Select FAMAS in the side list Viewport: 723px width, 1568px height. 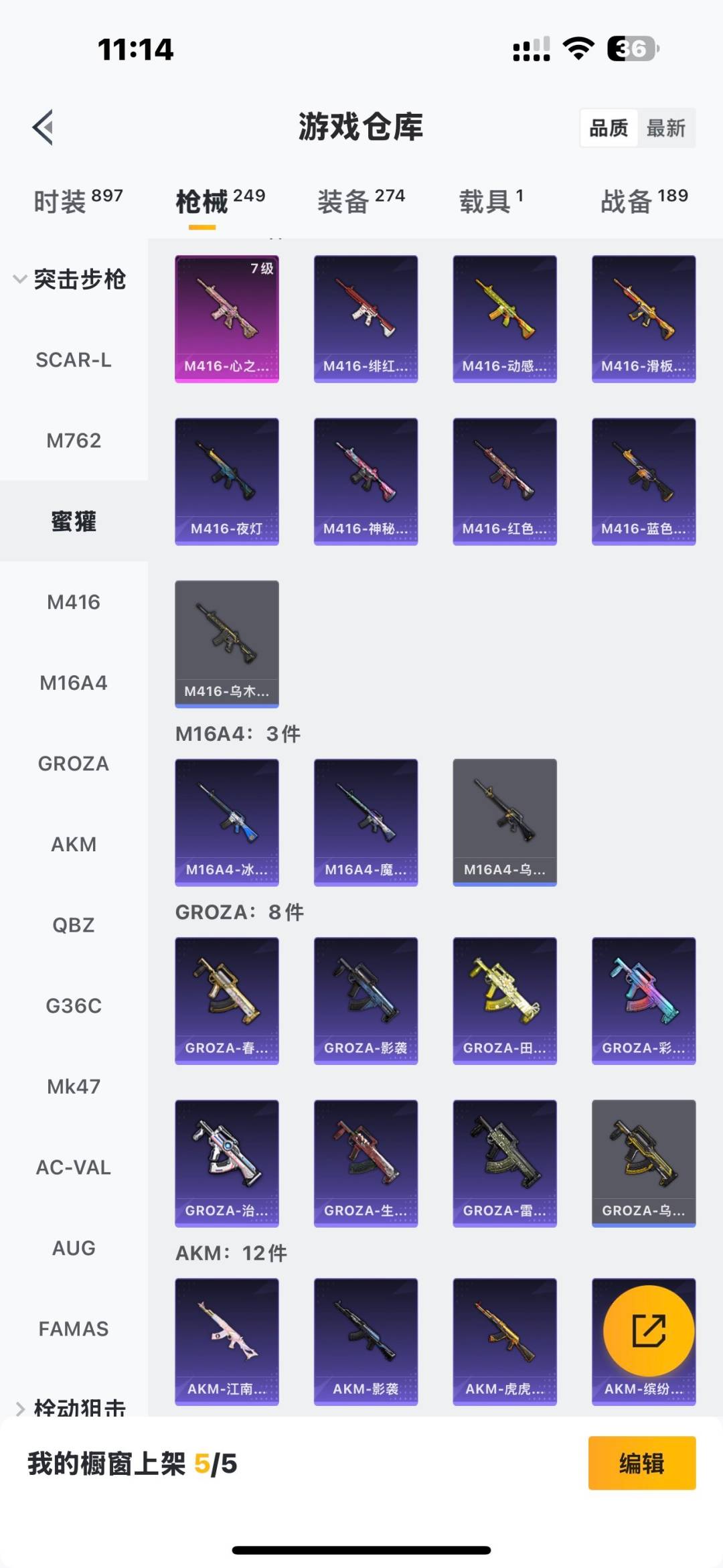pyautogui.click(x=74, y=1329)
